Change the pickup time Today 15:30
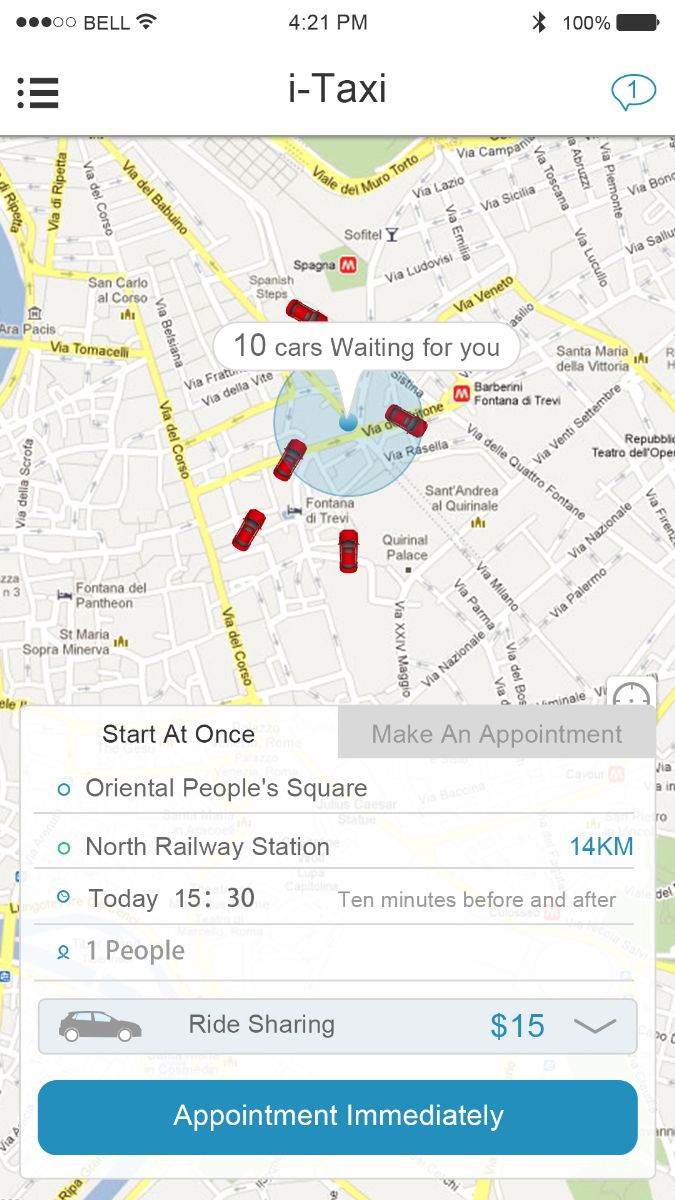 click(x=171, y=898)
